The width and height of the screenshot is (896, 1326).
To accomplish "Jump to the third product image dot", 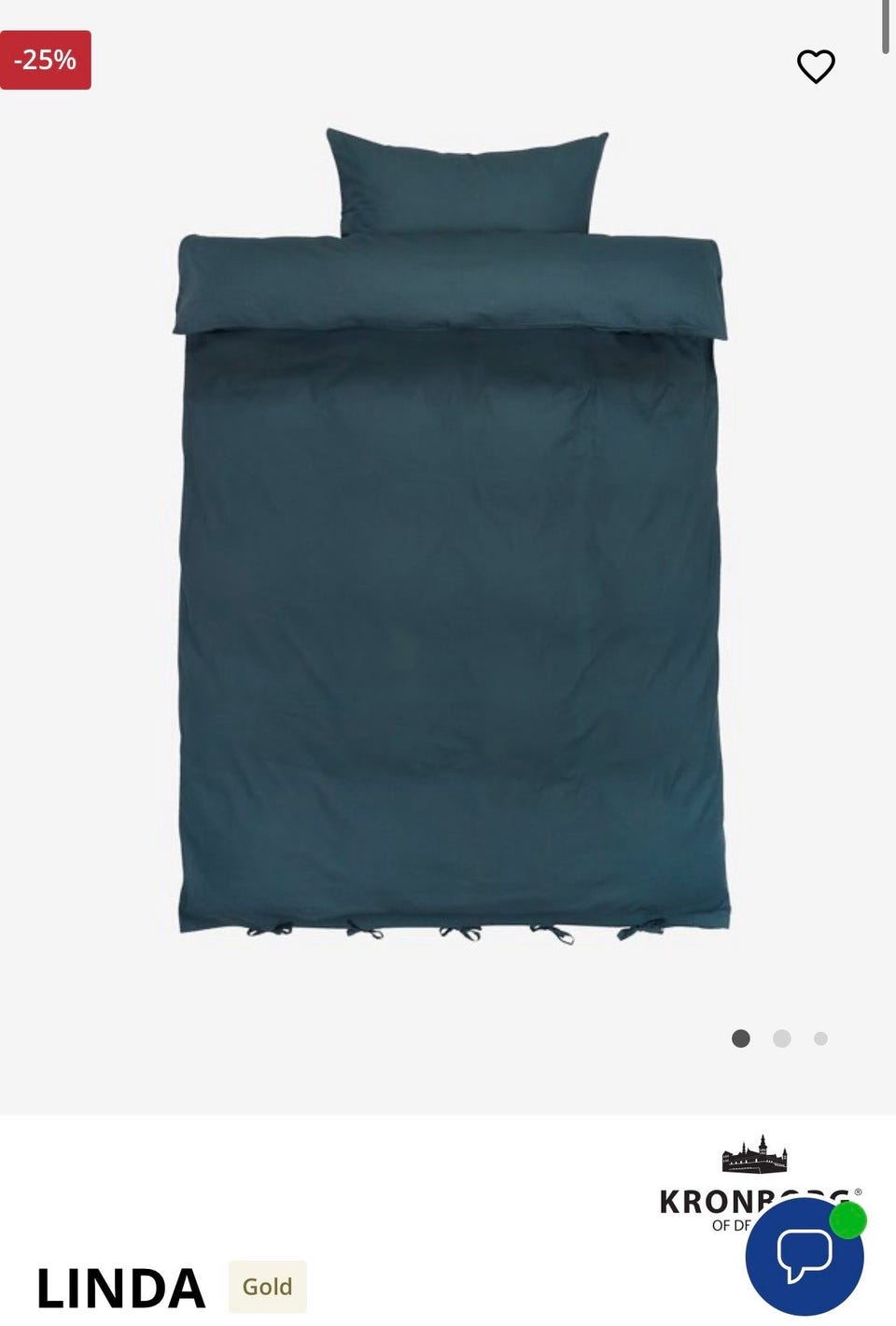I will click(x=820, y=1038).
